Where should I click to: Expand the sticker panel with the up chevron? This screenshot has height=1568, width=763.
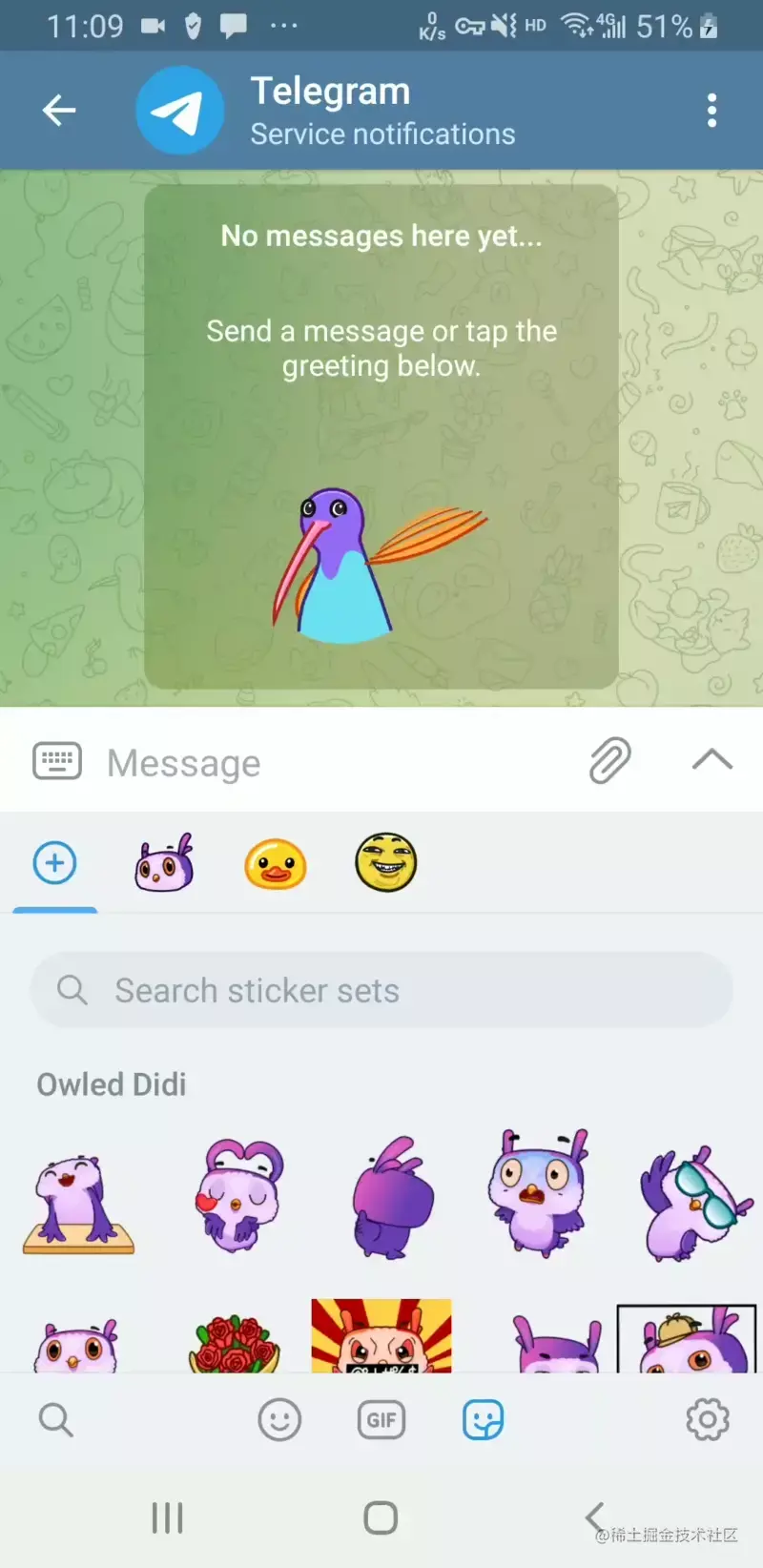(711, 760)
